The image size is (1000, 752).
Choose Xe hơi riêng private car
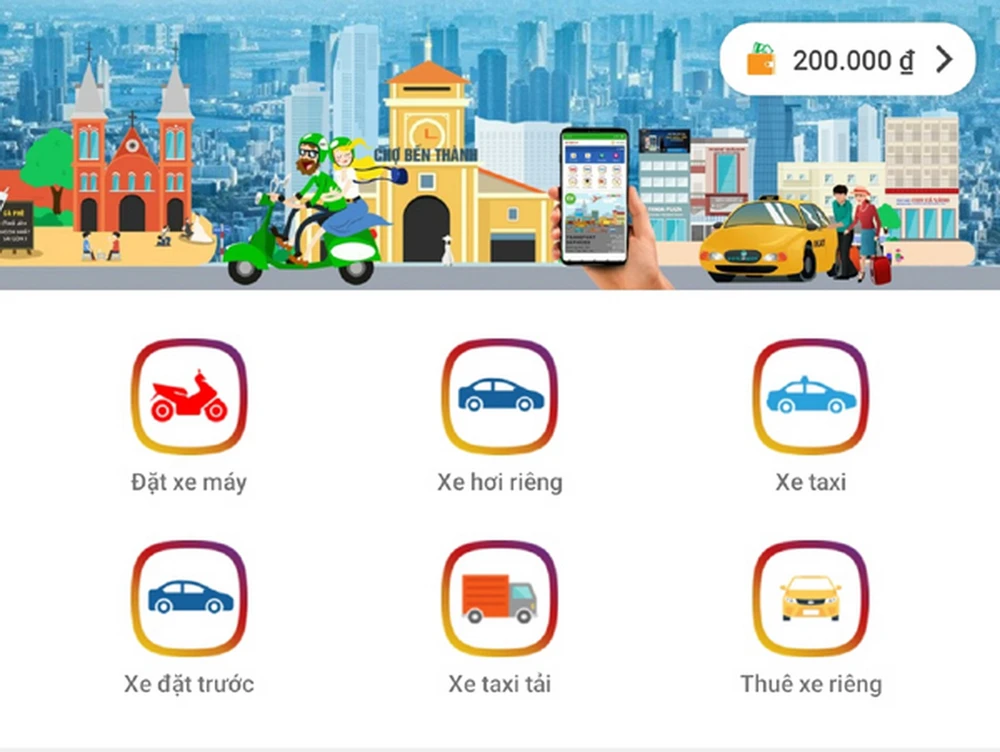click(500, 397)
